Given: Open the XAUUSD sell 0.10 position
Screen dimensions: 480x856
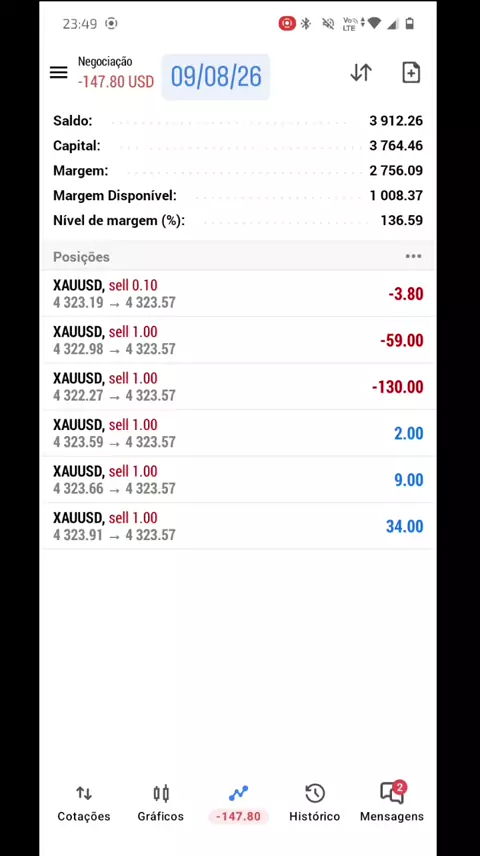Looking at the screenshot, I should coord(238,294).
